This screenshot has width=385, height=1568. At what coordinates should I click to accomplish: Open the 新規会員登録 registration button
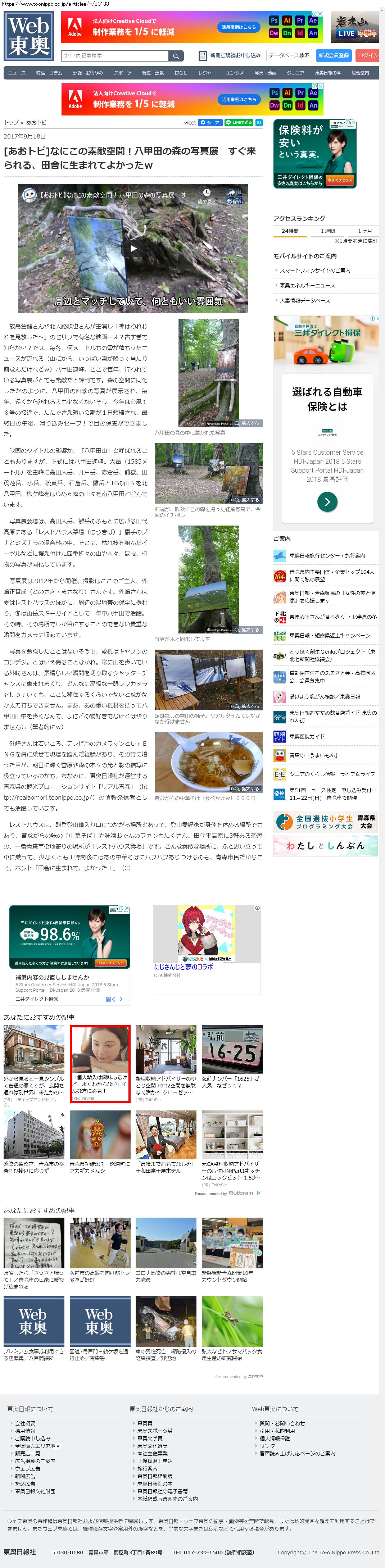pos(333,55)
